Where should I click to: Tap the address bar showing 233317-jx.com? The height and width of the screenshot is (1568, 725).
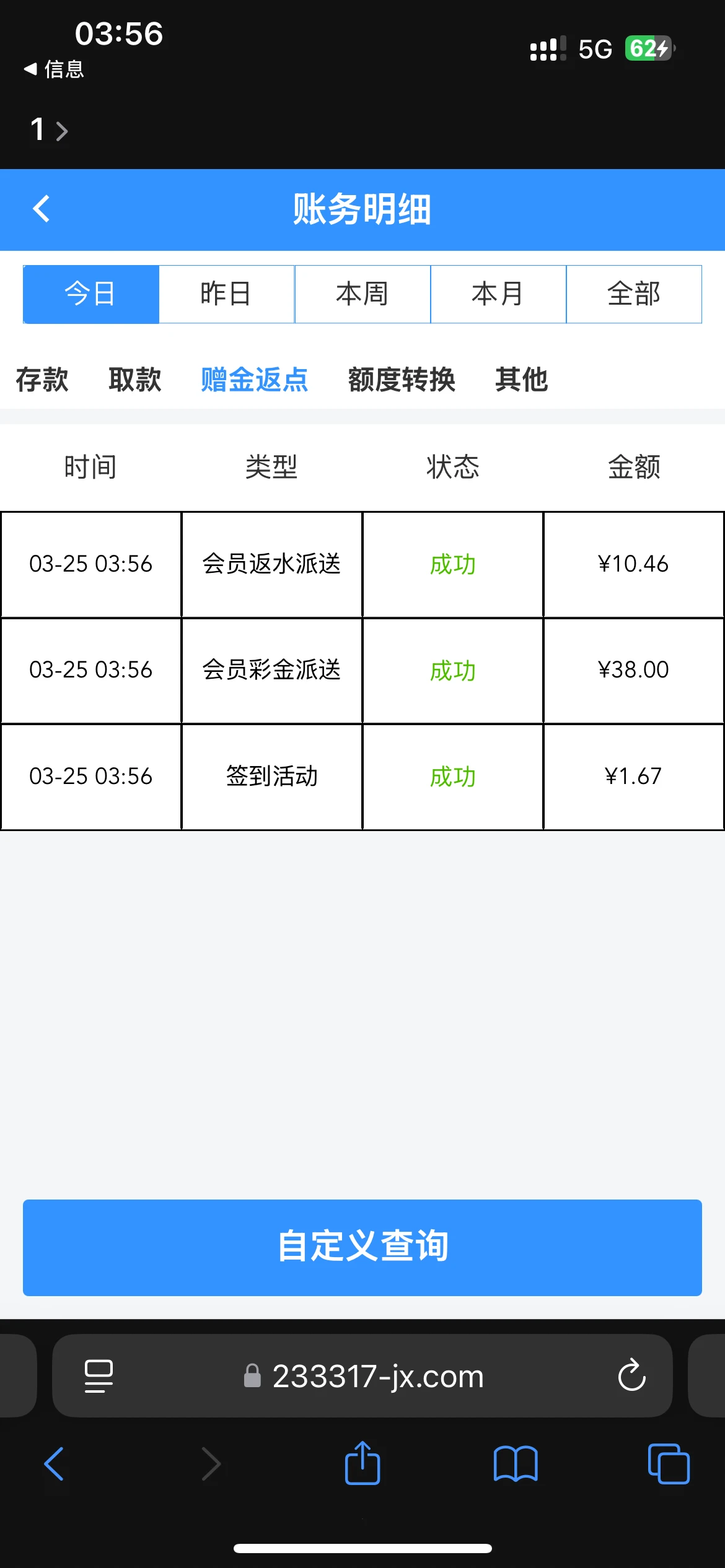pos(378,1377)
